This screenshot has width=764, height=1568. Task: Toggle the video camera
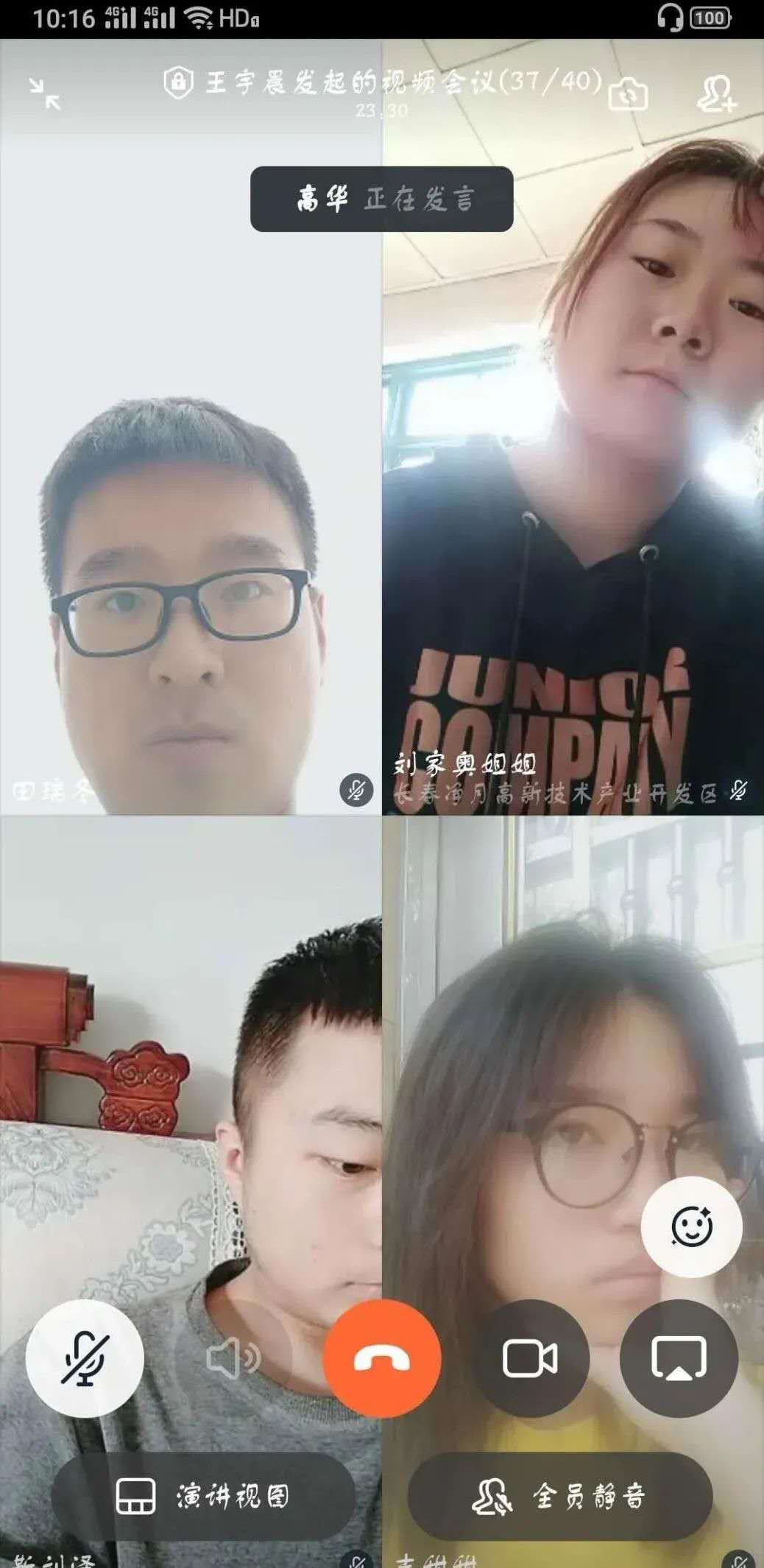(530, 1358)
